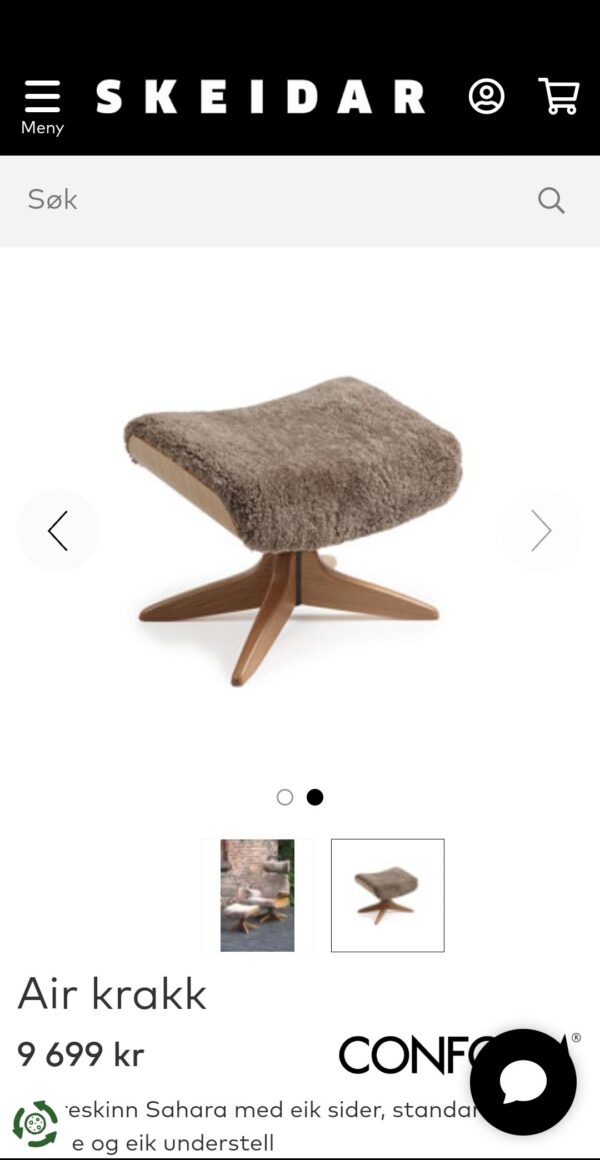
Task: Tap the magnifying glass search icon
Action: click(x=551, y=200)
